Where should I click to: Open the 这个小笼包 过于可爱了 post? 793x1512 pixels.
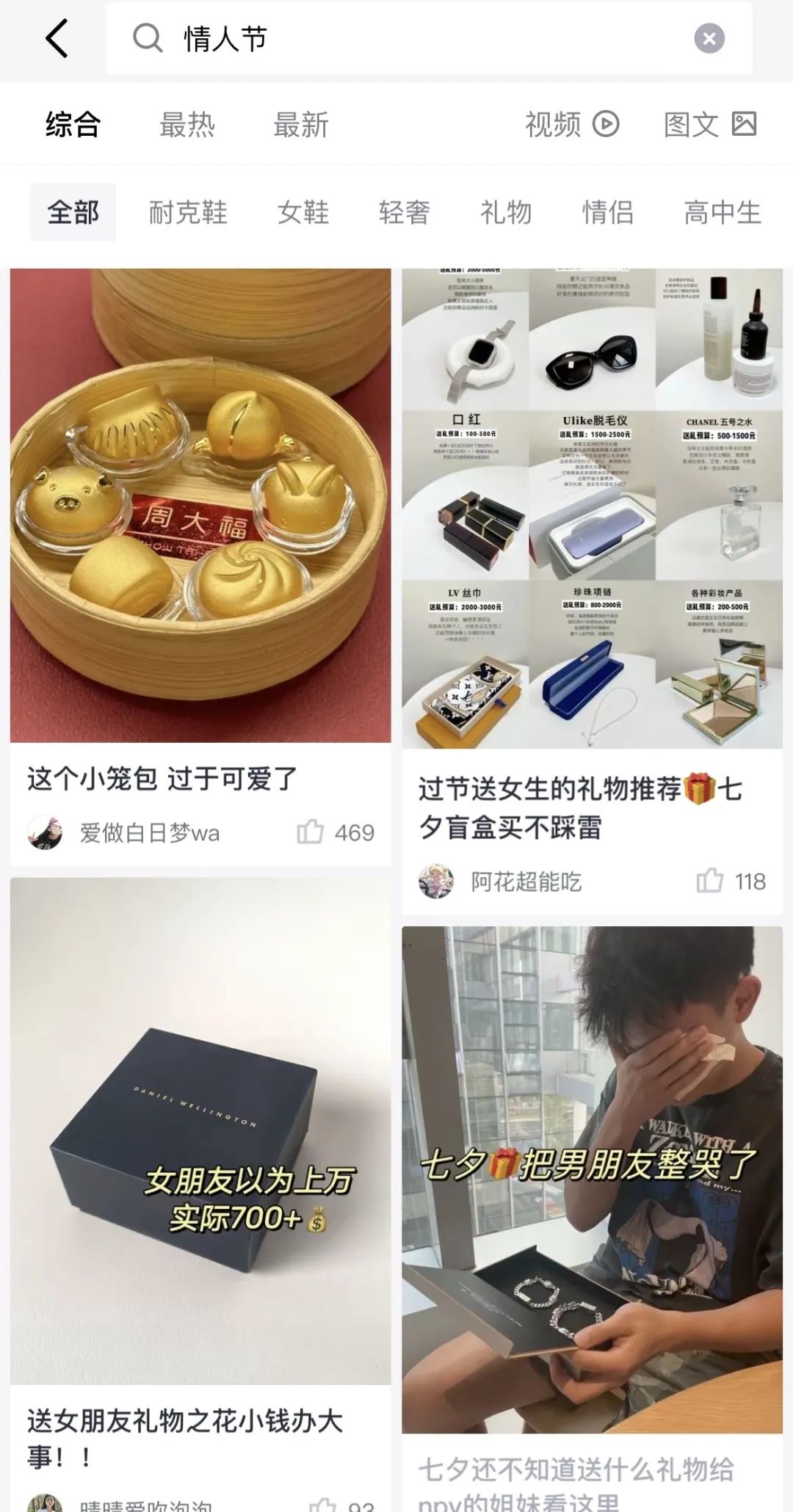(x=200, y=506)
